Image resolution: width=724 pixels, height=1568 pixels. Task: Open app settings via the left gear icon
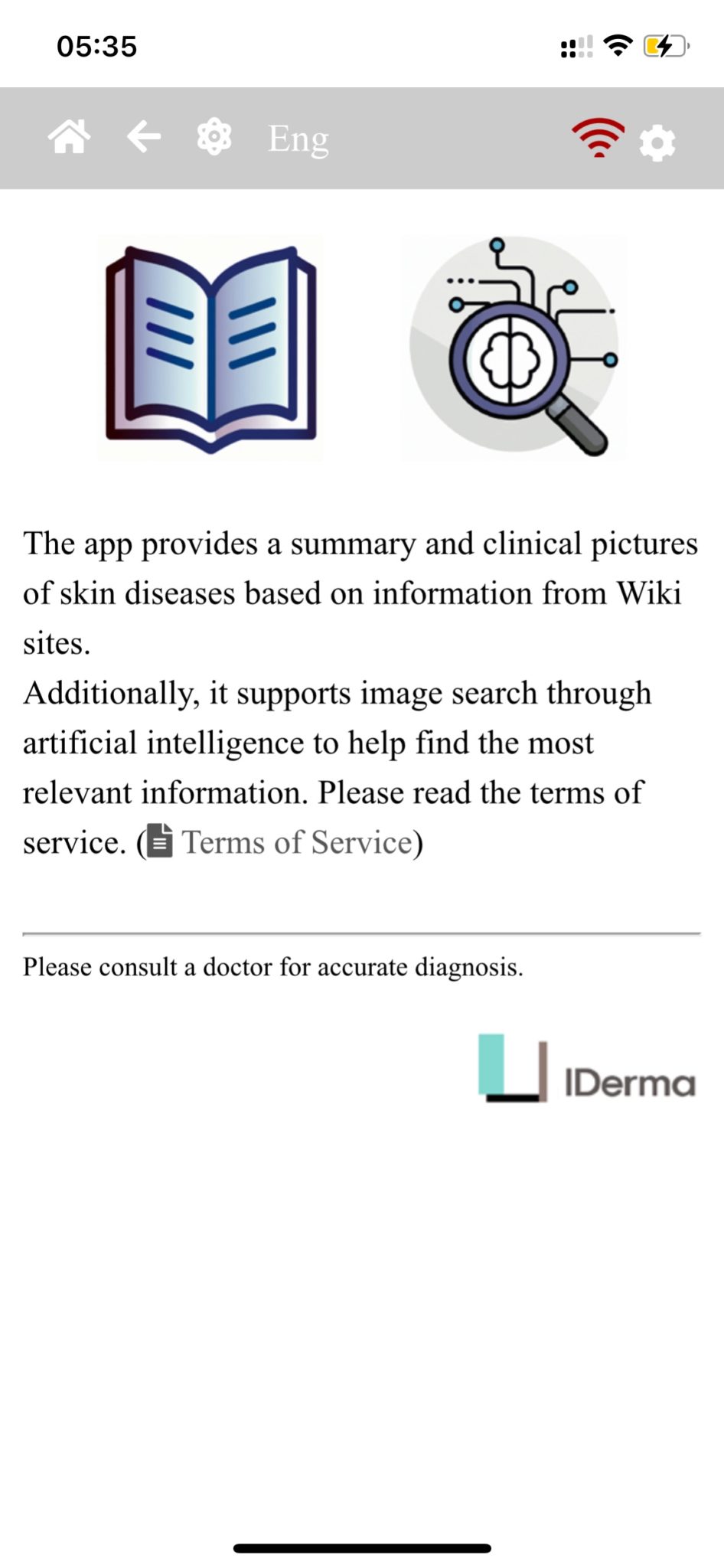click(x=214, y=136)
